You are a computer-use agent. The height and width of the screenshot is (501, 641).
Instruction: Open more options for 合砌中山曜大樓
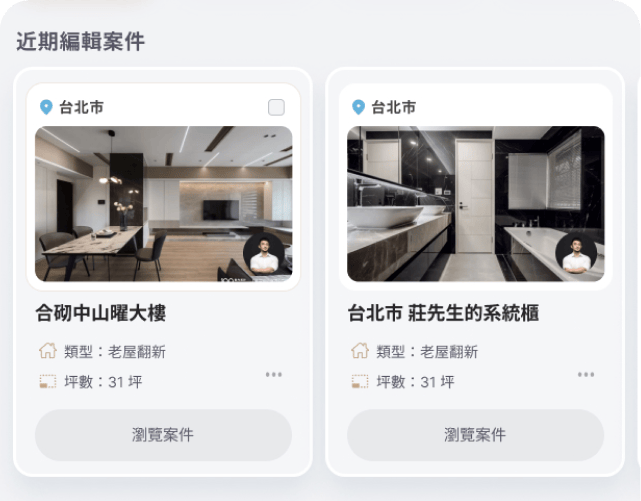click(274, 375)
